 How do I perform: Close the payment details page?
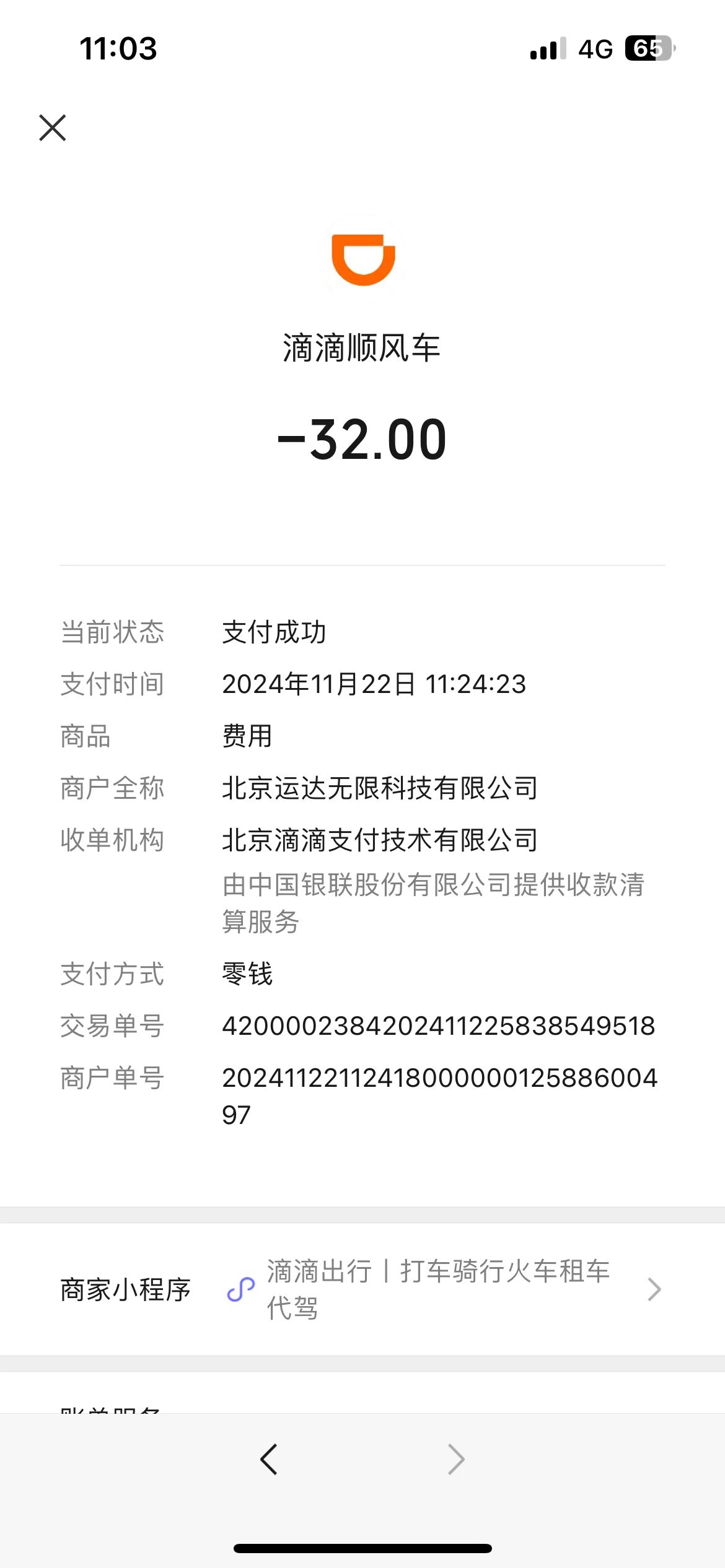tap(53, 128)
